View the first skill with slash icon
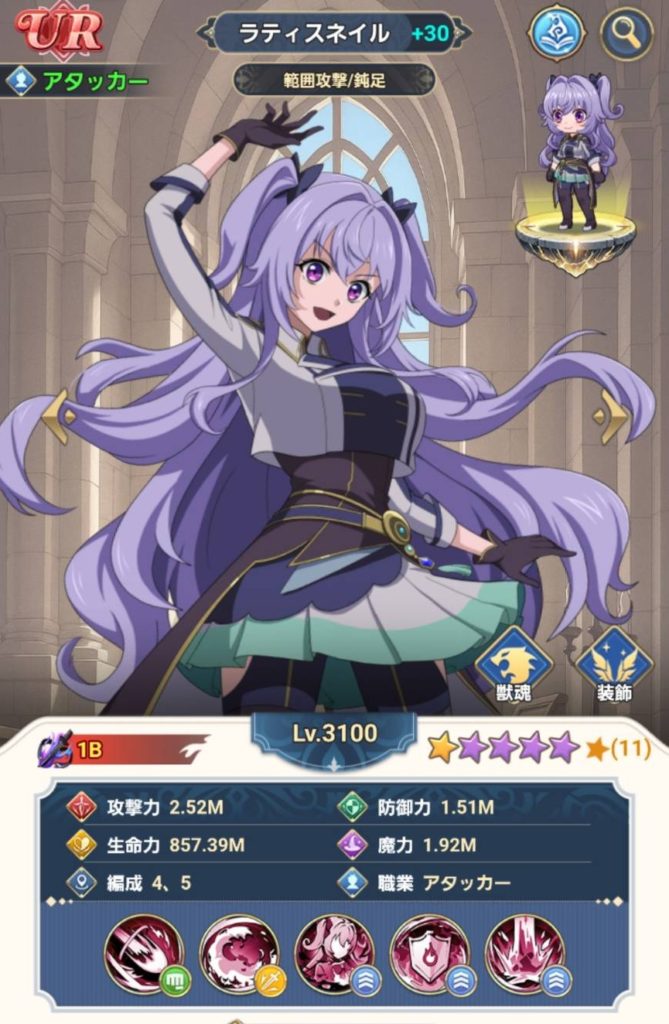The width and height of the screenshot is (669, 1024). click(144, 953)
